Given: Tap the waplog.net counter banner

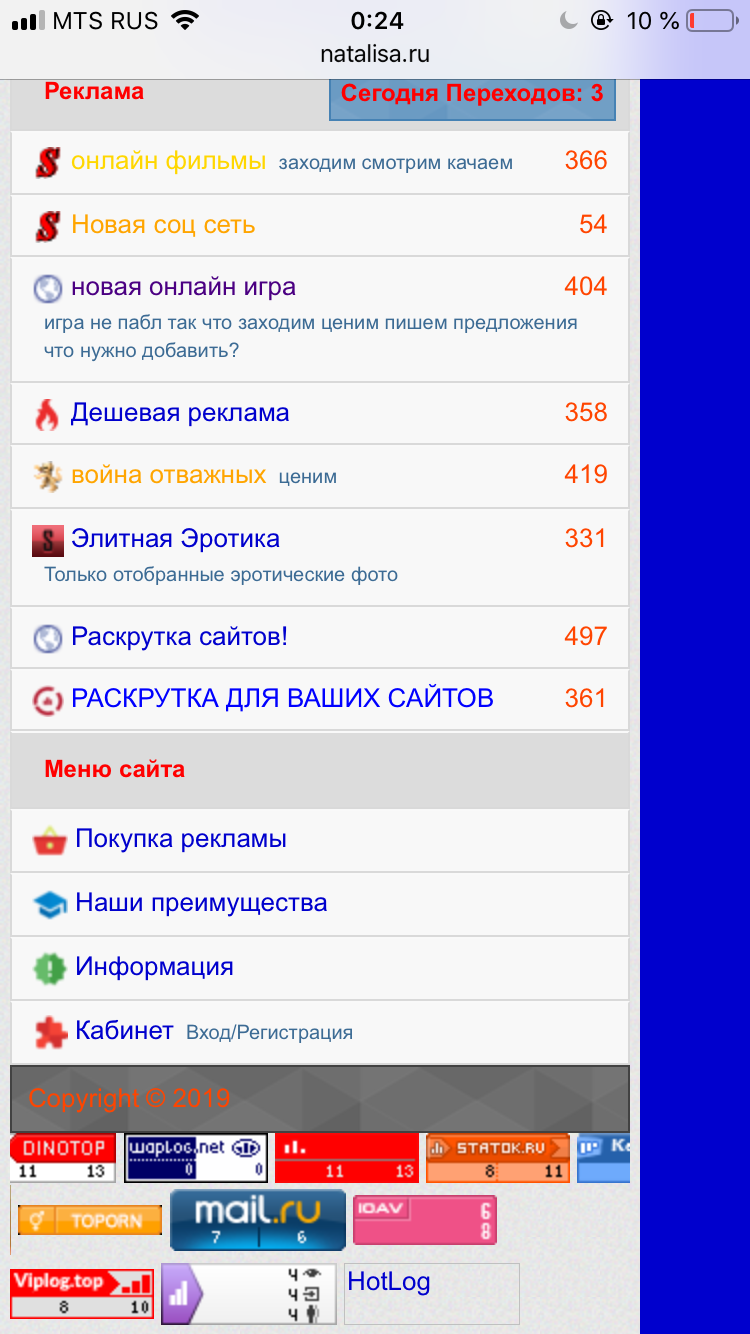Looking at the screenshot, I should 196,1158.
